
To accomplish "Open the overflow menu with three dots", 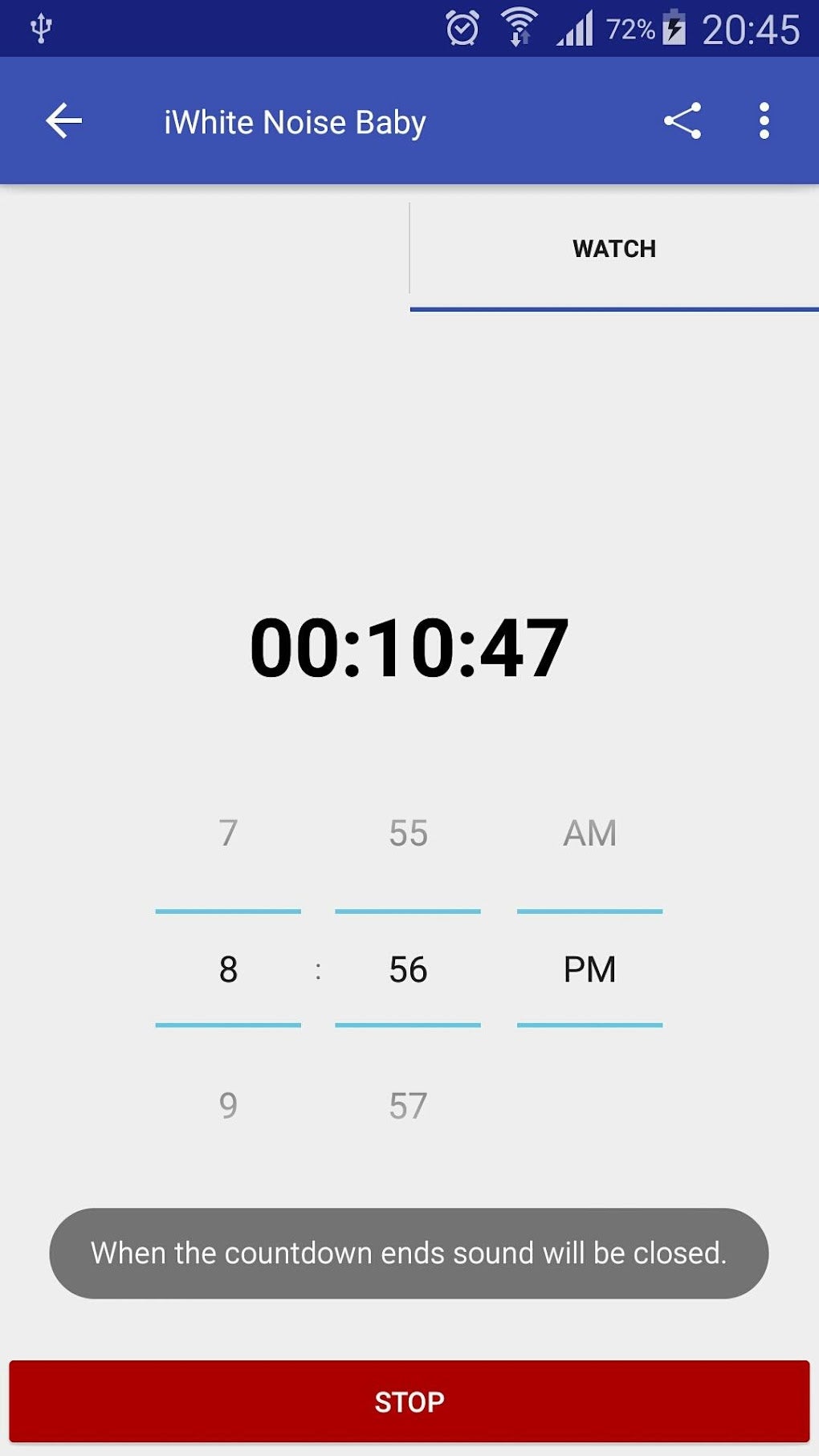I will click(x=762, y=120).
